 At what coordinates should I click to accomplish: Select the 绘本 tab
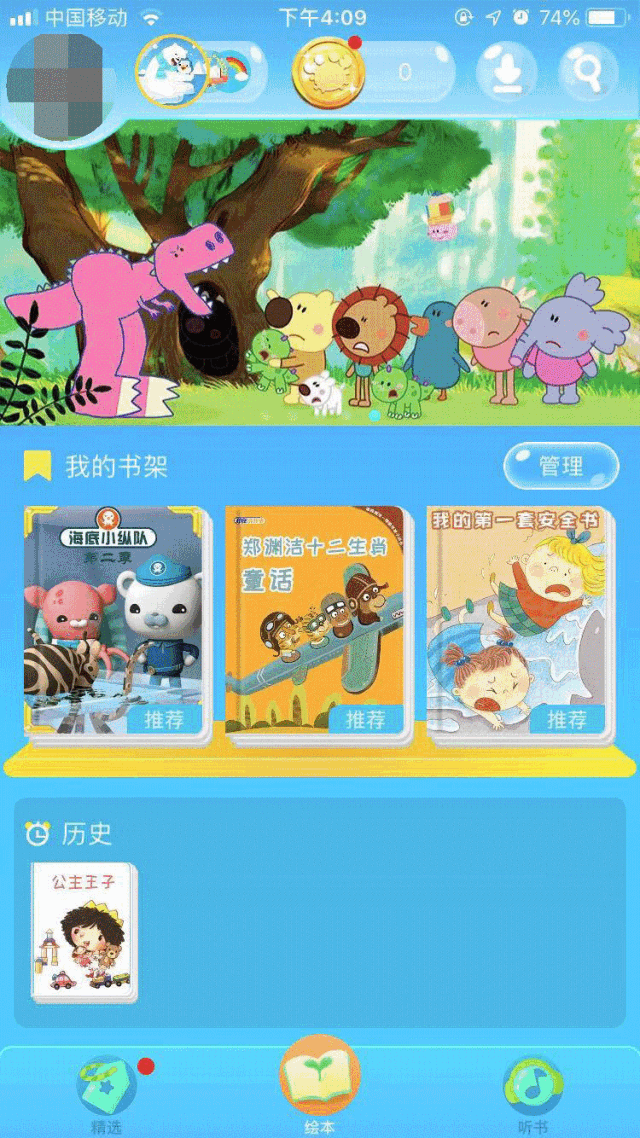click(x=320, y=1086)
